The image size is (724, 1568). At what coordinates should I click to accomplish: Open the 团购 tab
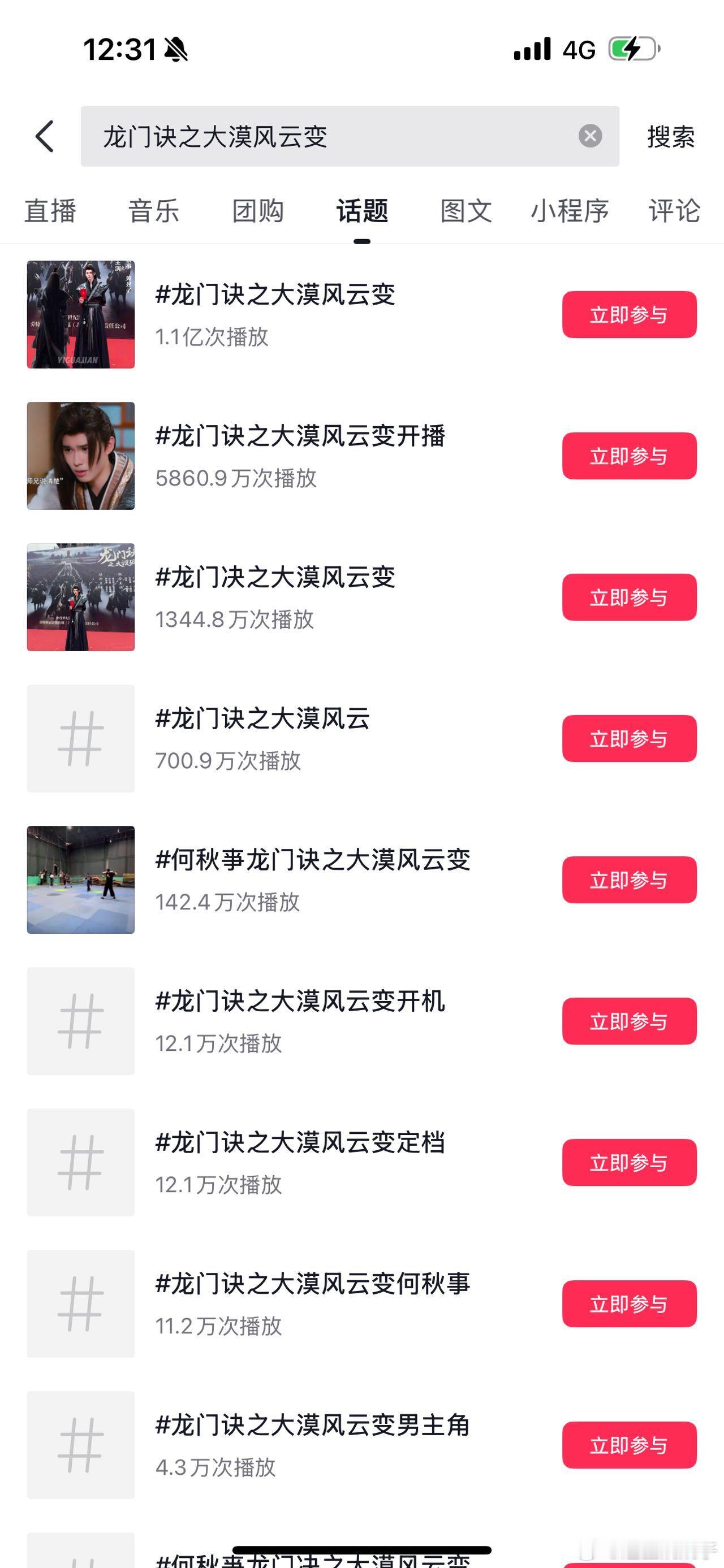coord(258,211)
